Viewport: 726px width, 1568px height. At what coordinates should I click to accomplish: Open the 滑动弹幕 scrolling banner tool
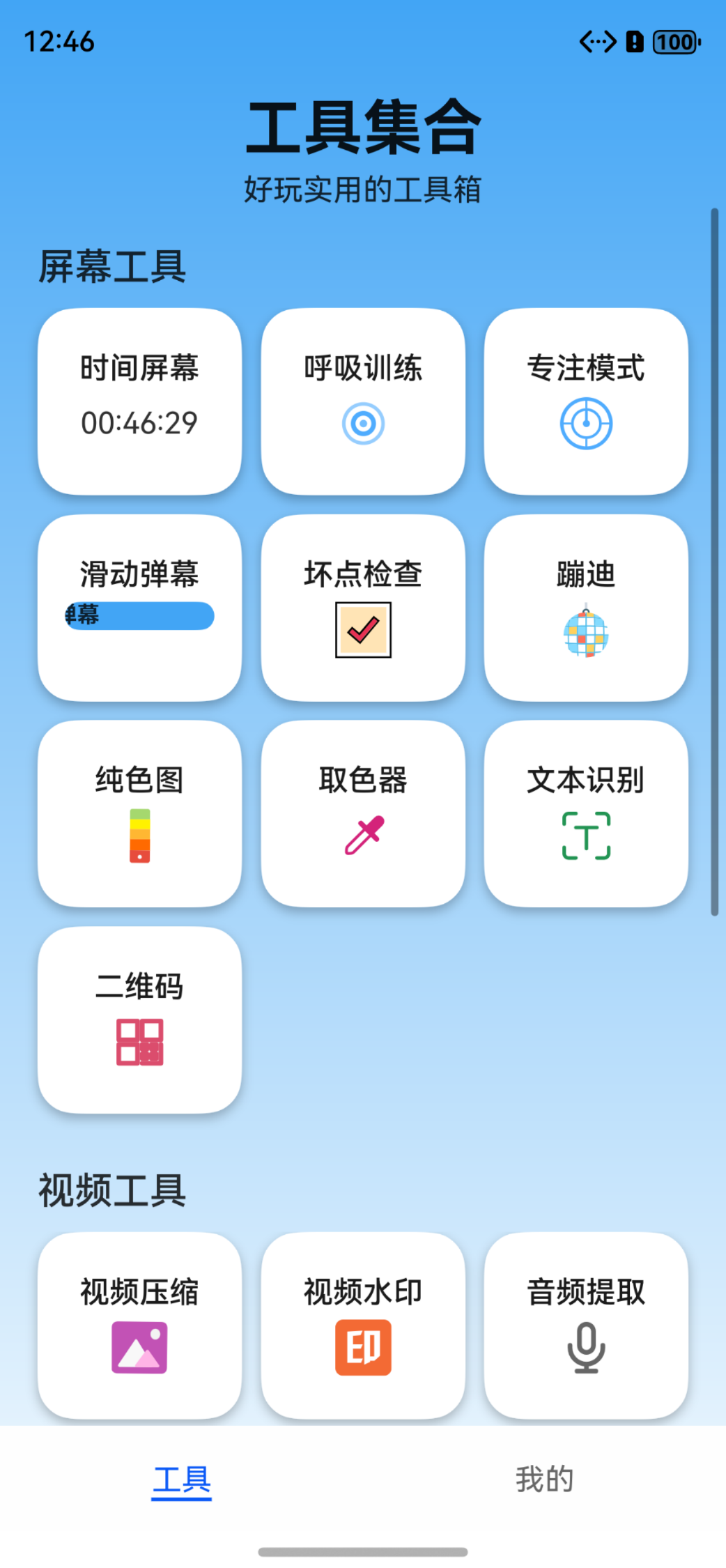pos(140,608)
